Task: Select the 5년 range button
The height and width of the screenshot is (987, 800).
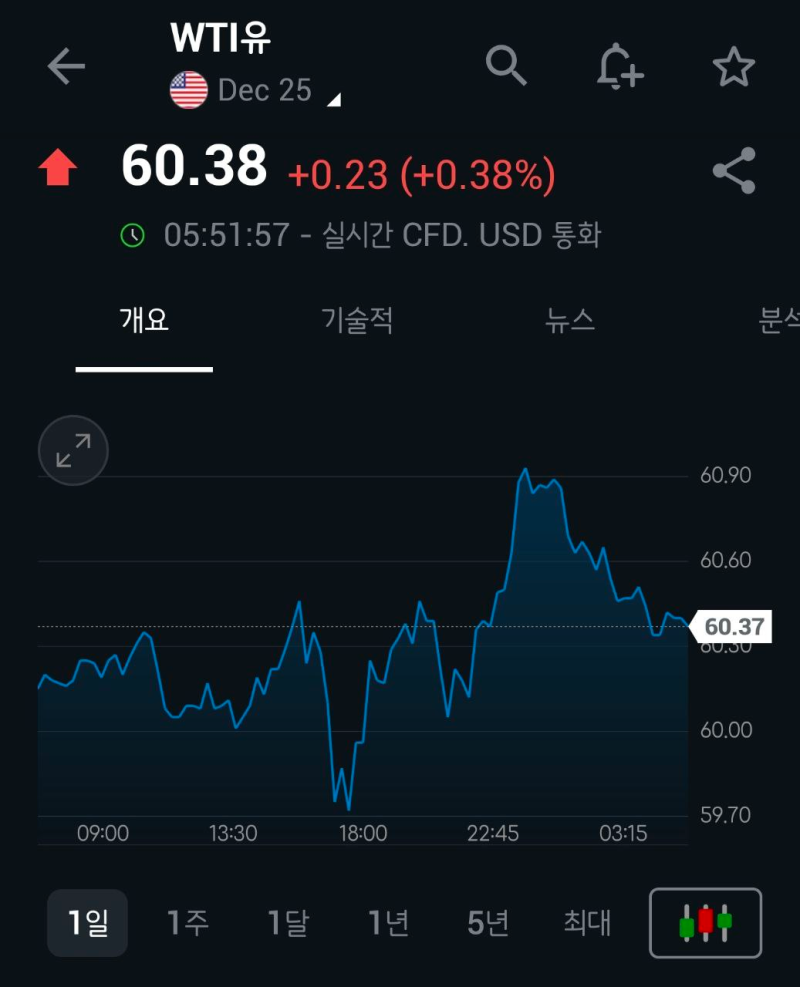Action: (488, 922)
